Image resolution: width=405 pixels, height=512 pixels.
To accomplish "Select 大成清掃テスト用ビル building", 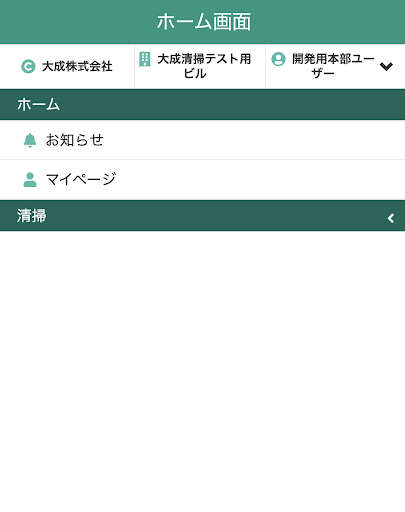I will pyautogui.click(x=200, y=66).
